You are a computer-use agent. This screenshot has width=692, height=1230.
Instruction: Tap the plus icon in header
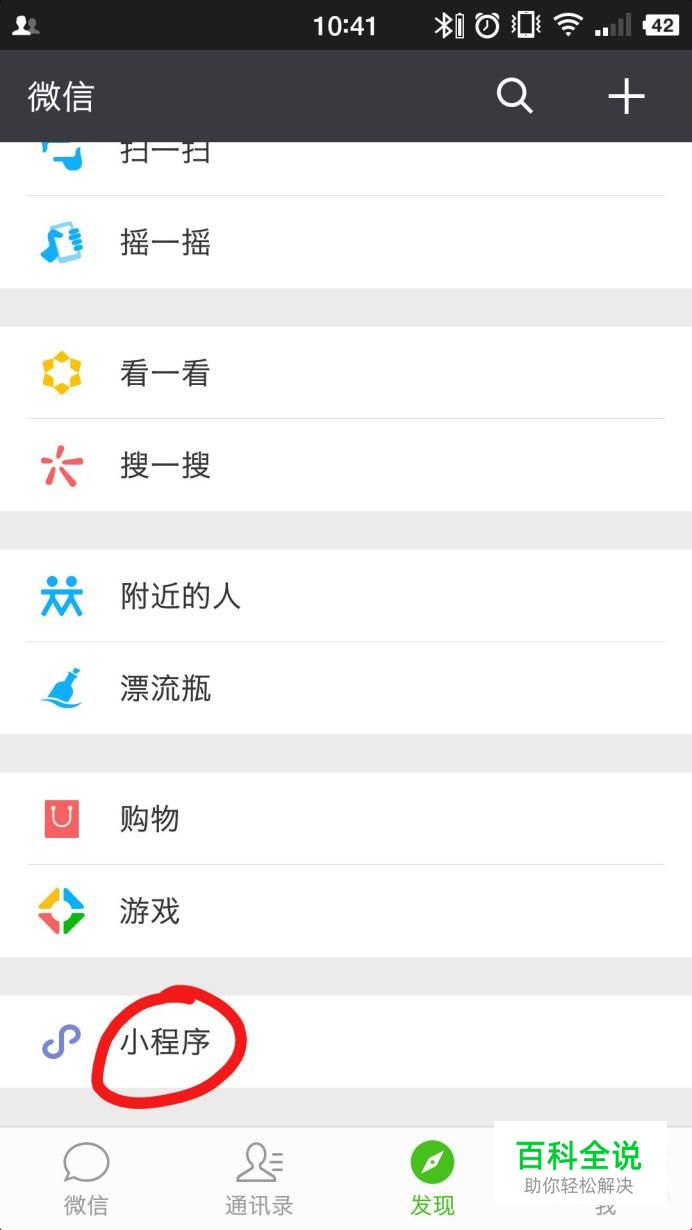pos(626,97)
